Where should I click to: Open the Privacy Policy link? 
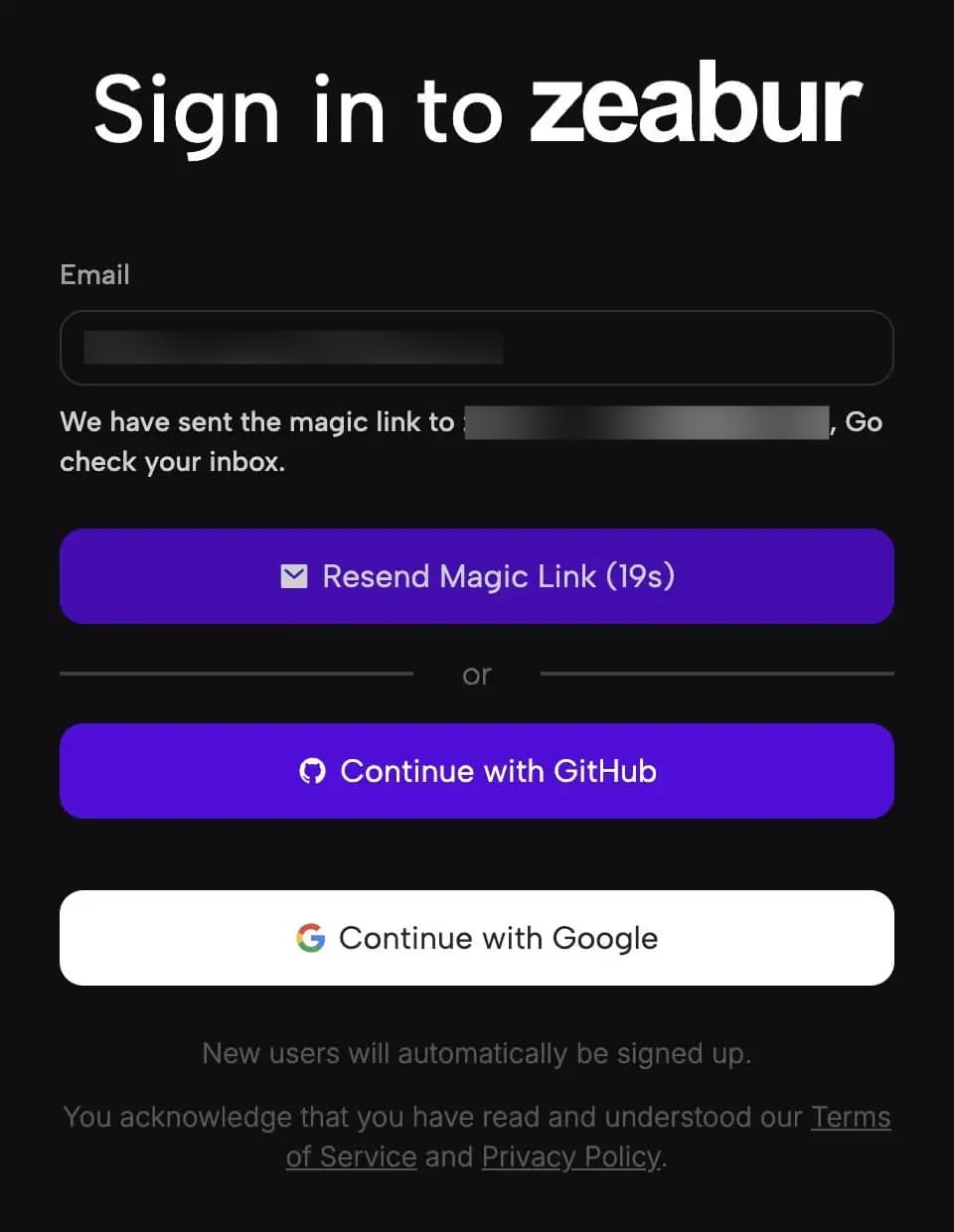click(x=571, y=1157)
